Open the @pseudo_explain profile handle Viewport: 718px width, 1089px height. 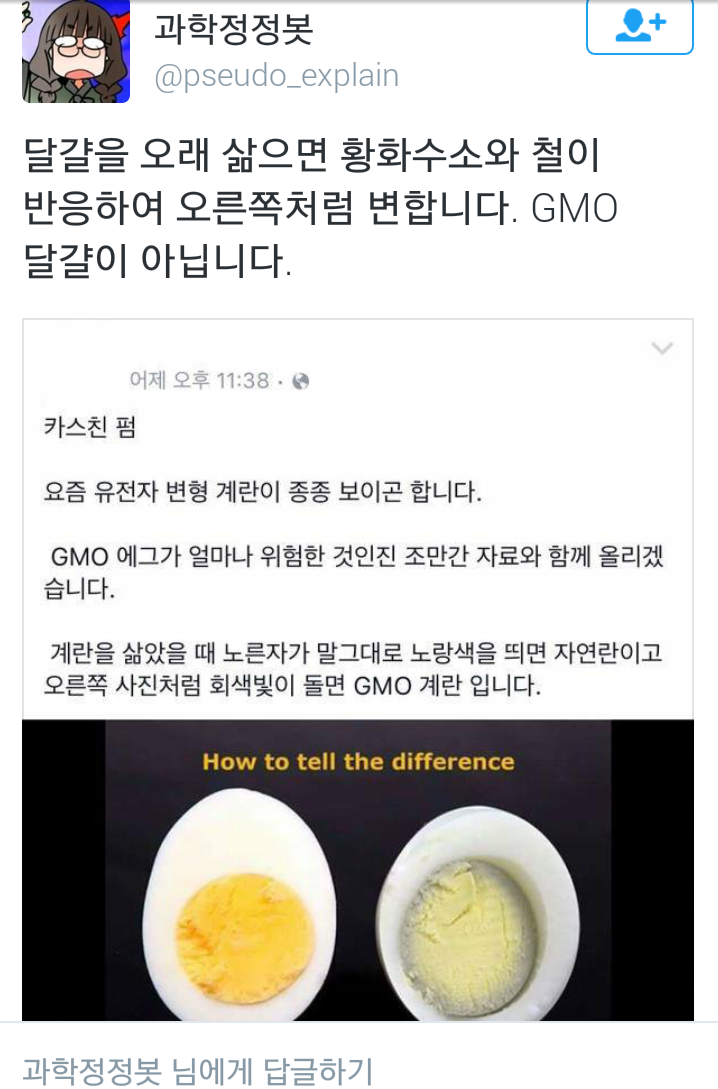click(276, 77)
